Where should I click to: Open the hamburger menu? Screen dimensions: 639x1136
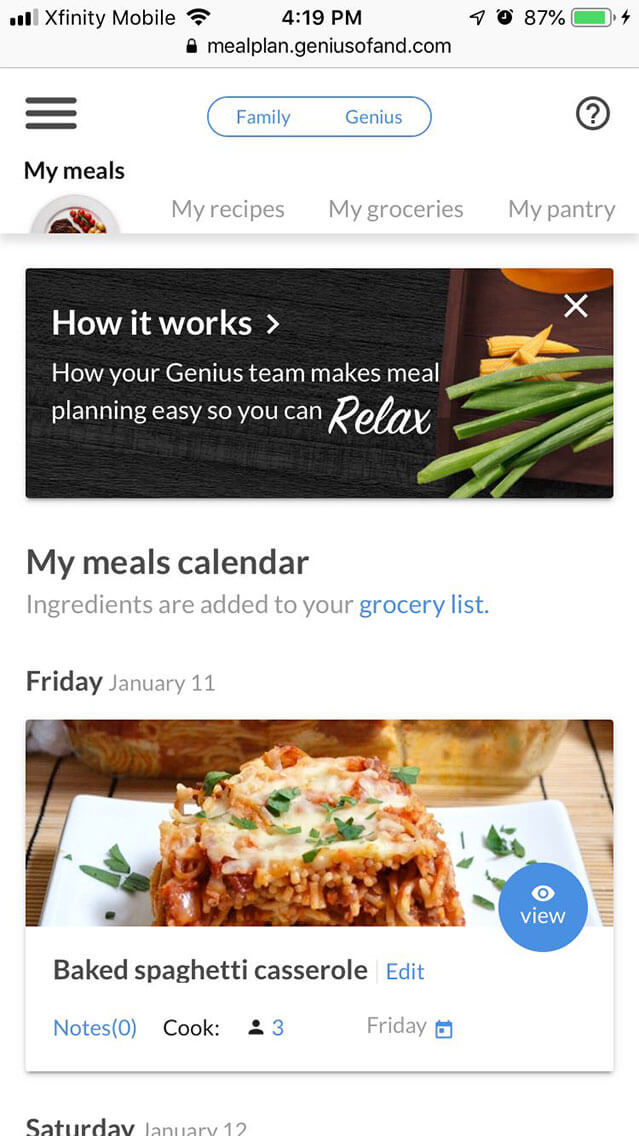[x=51, y=114]
